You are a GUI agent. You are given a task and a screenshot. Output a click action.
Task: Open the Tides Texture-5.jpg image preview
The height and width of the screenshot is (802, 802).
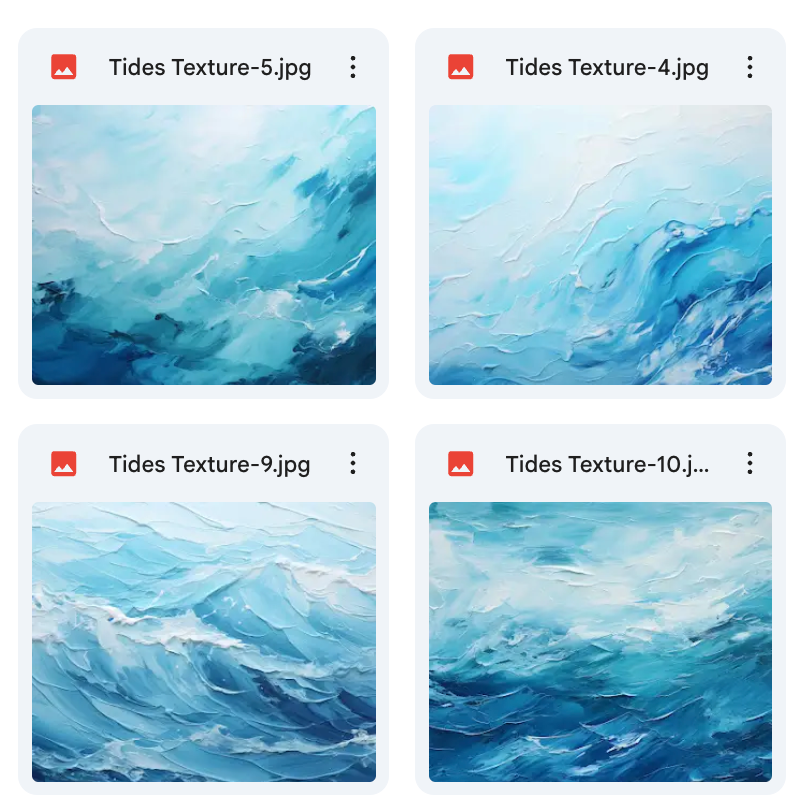204,245
